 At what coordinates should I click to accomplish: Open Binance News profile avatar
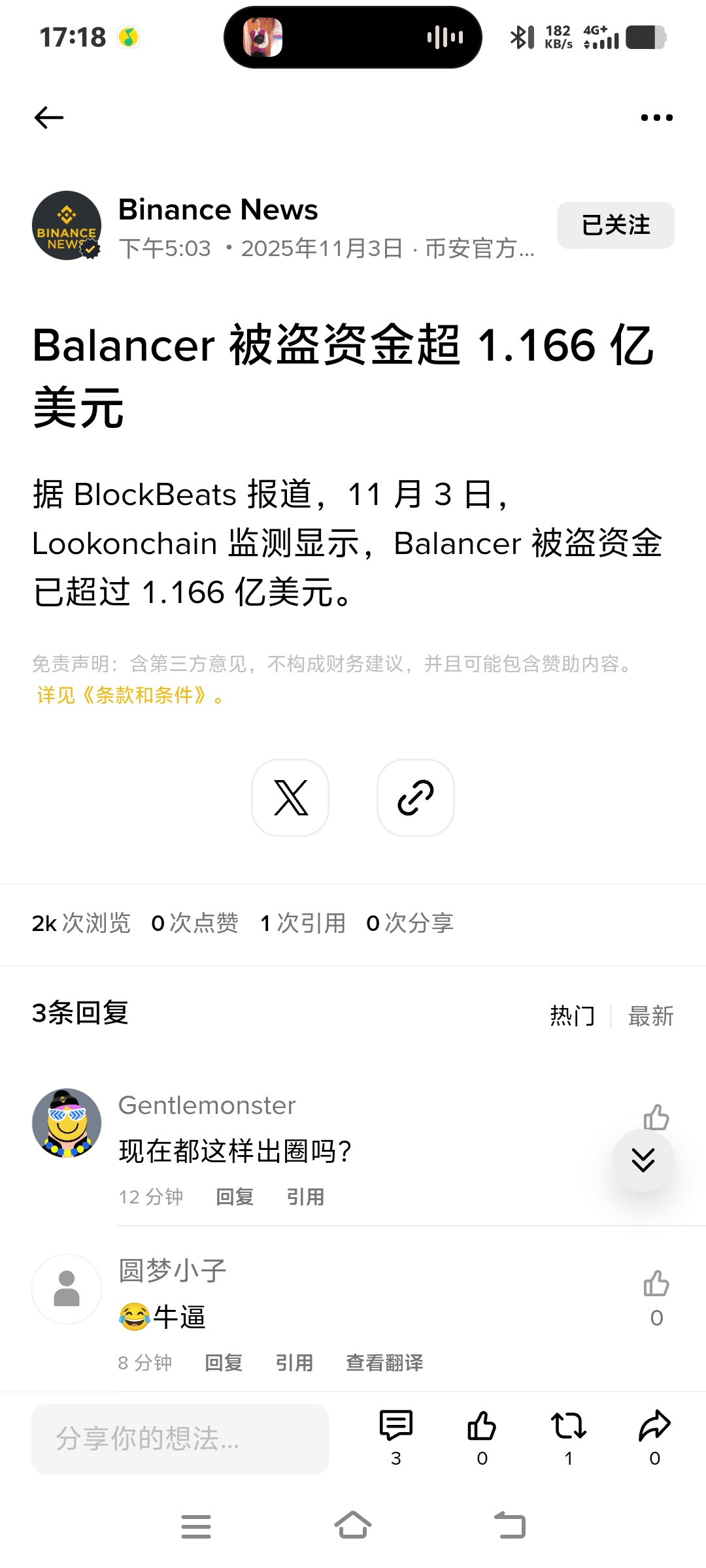pos(67,225)
